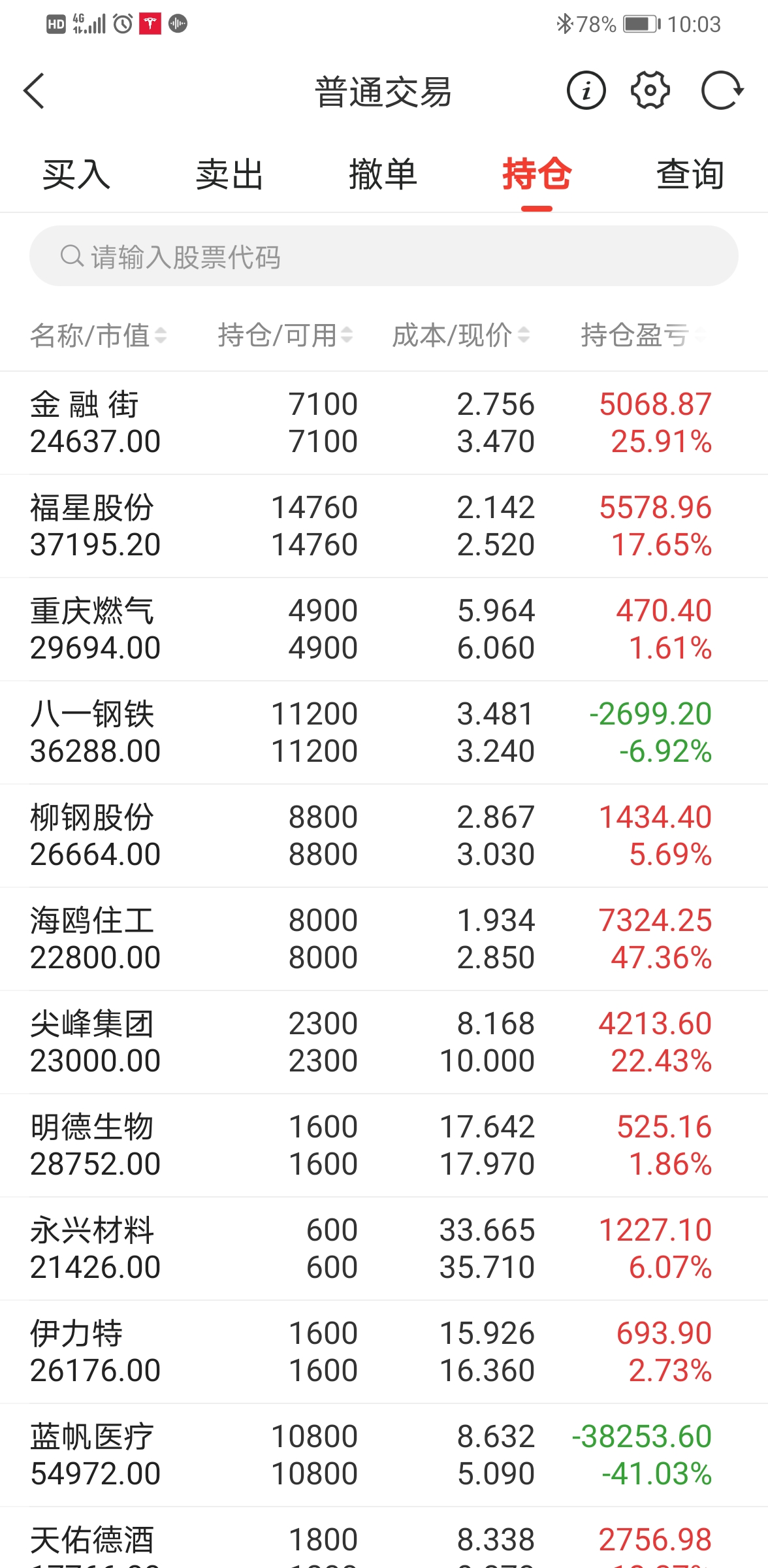Refresh the holdings list

tap(722, 90)
